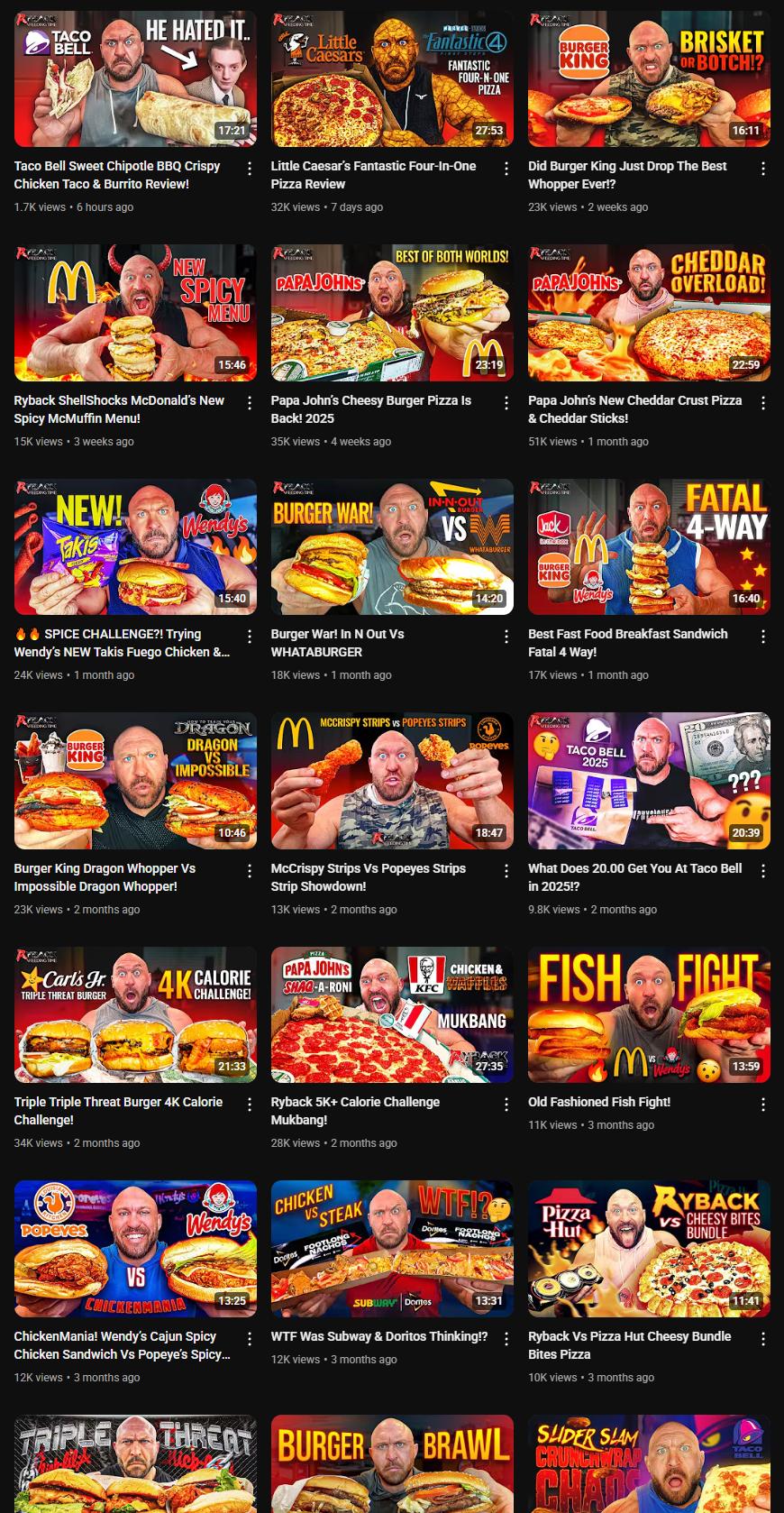Open the Ryback Vs Pizza Hut Cheesy Bundle Bites video

tap(649, 1249)
